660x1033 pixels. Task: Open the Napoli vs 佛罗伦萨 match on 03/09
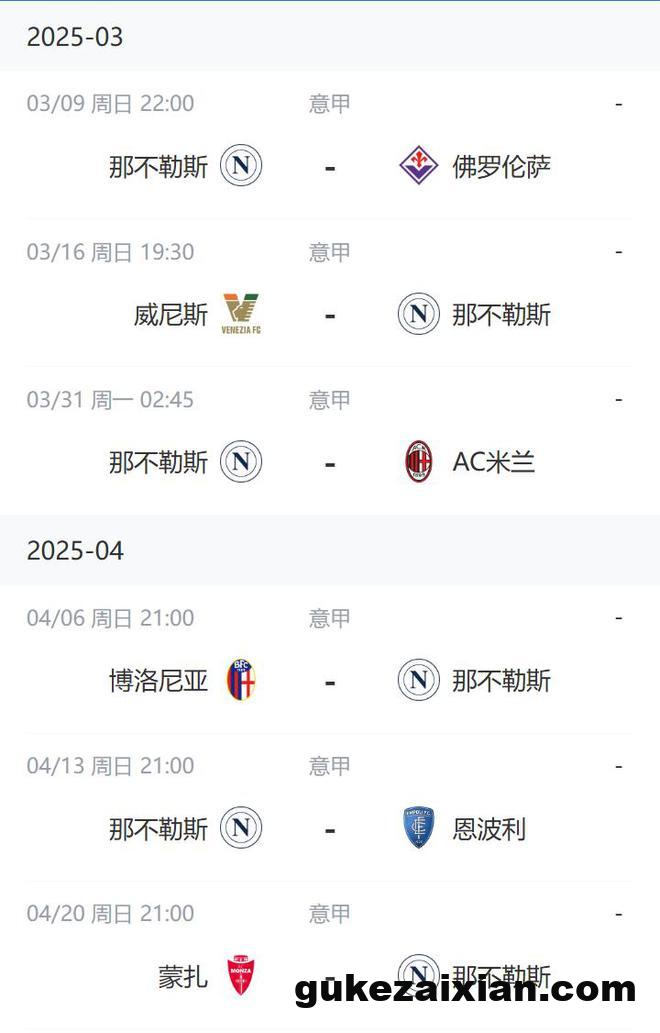(x=330, y=166)
